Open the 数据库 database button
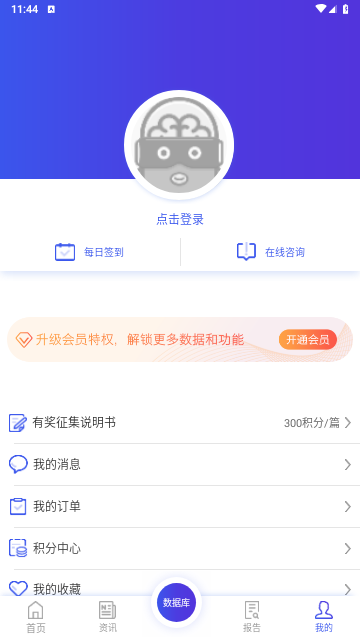The width and height of the screenshot is (360, 640). click(176, 602)
